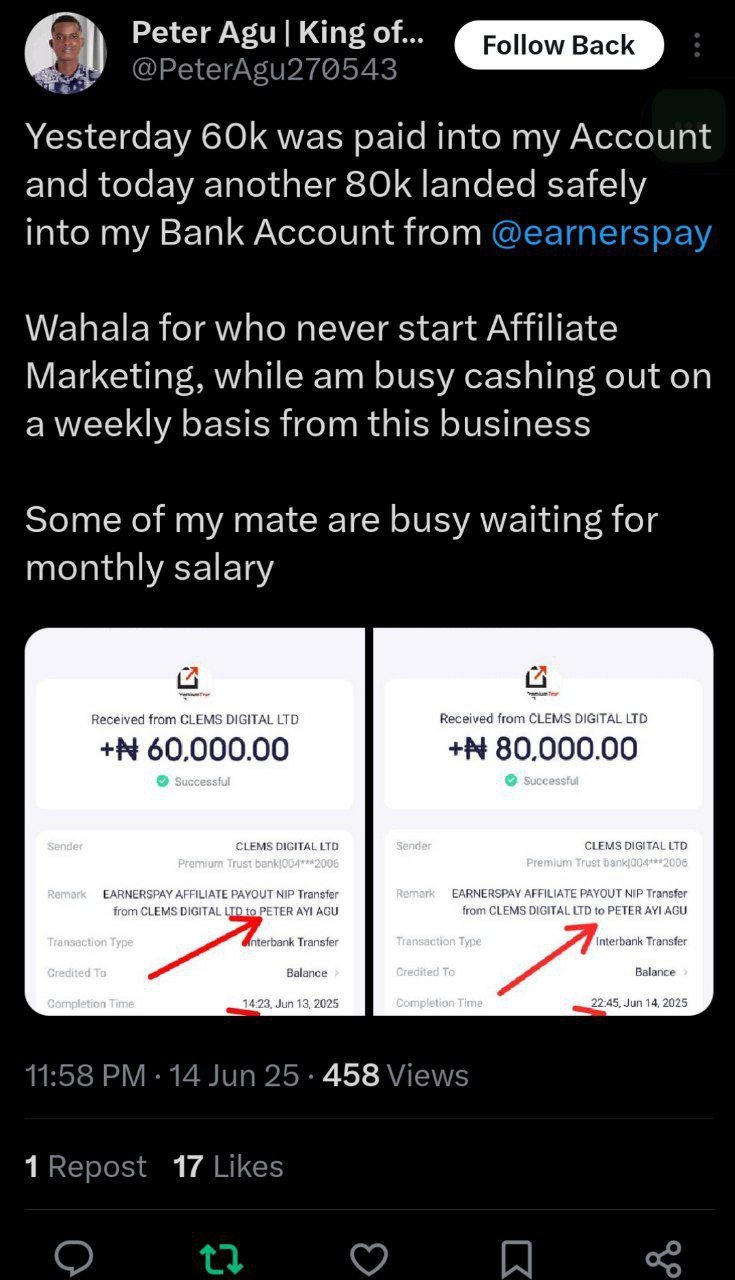View the 80,000.00 receipt image
This screenshot has width=735, height=1280.
click(543, 820)
